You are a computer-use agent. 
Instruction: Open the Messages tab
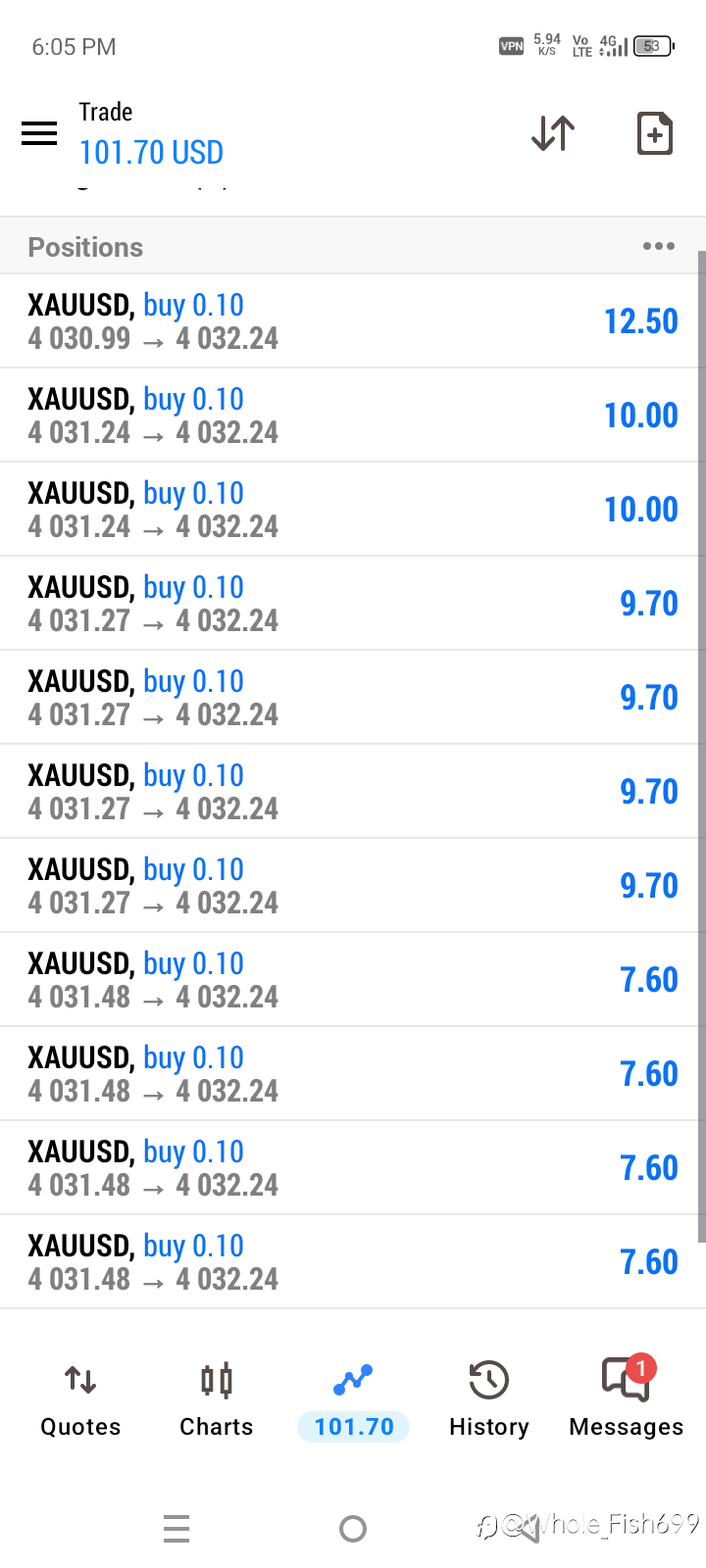(626, 1399)
